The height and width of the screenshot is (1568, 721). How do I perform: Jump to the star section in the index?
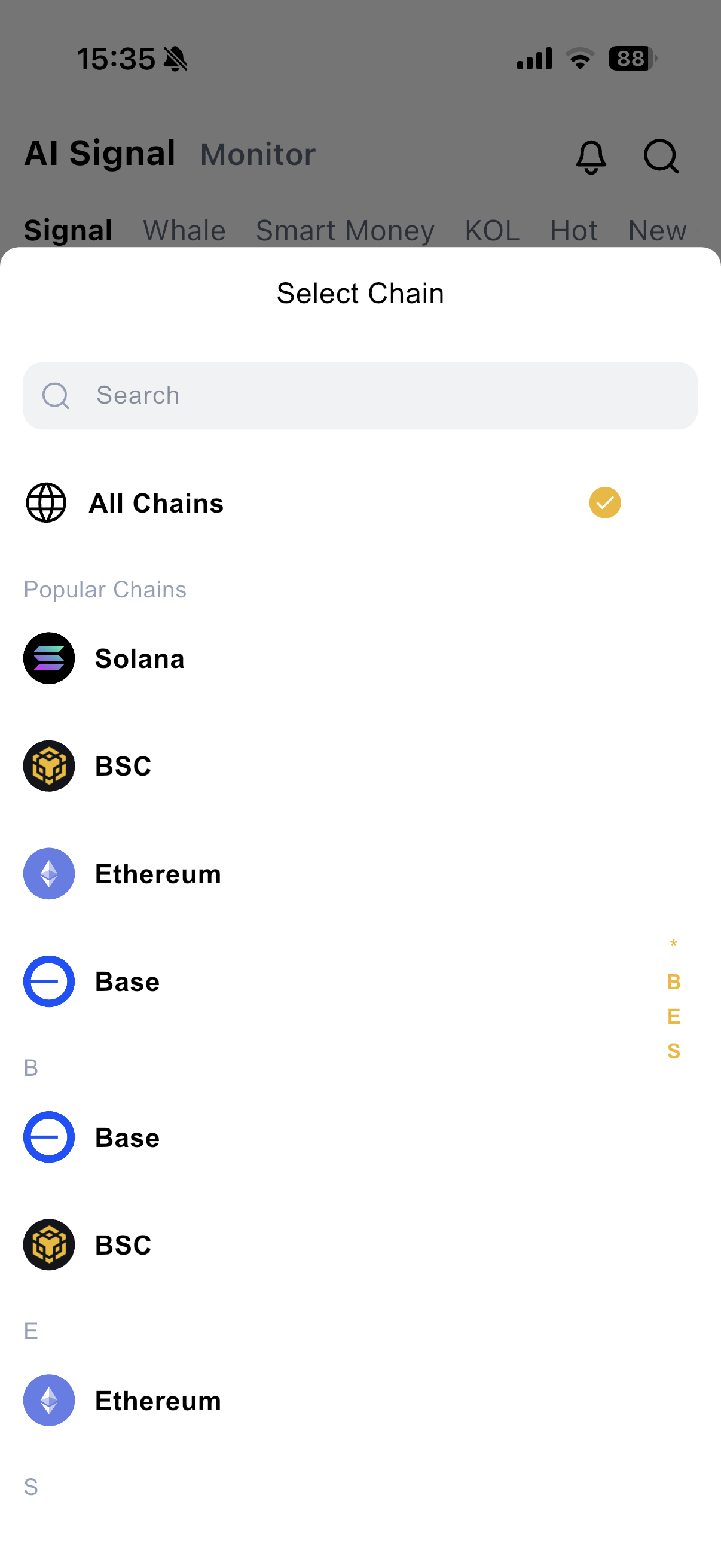pos(673,945)
